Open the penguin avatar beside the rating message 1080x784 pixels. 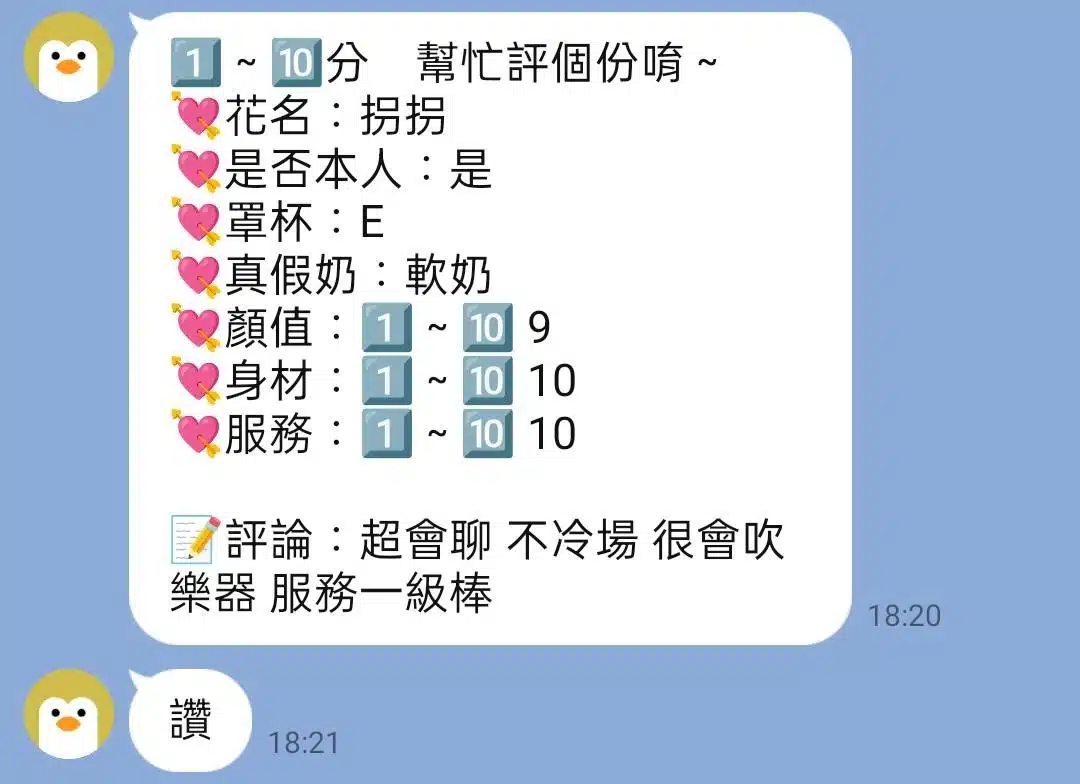[x=68, y=57]
